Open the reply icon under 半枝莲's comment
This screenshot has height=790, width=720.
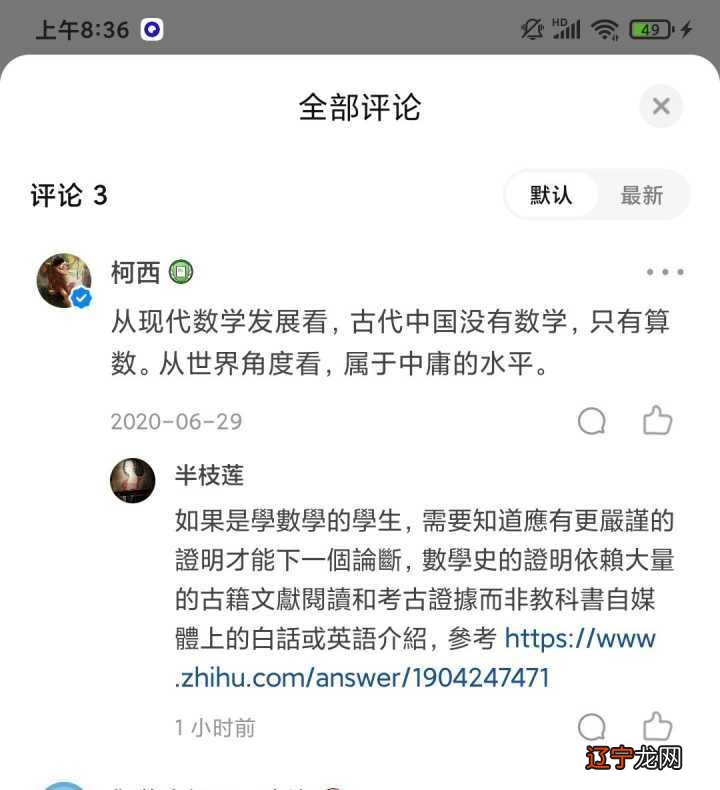pyautogui.click(x=592, y=725)
